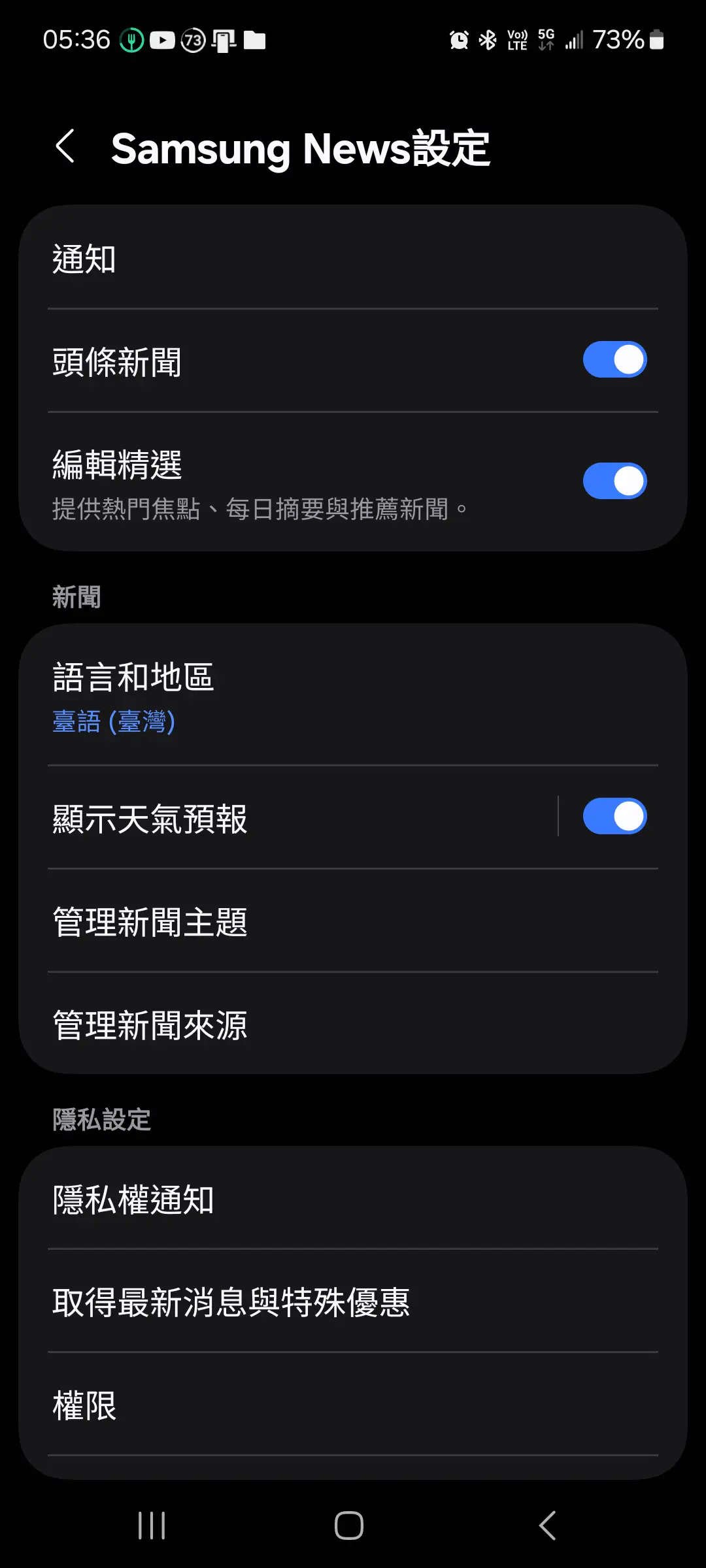Open 管理新聞來源
The width and height of the screenshot is (706, 1568).
tap(353, 1024)
